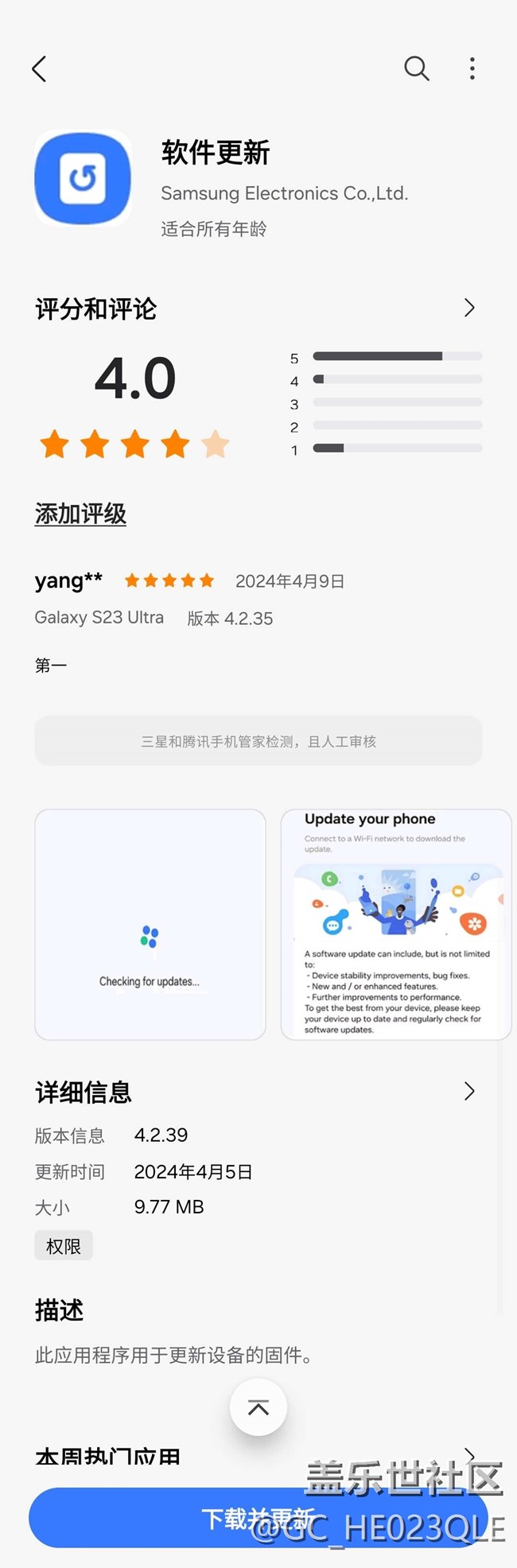This screenshot has height=1568, width=517.
Task: Expand the 详细信息 section chevron
Action: pyautogui.click(x=469, y=1091)
